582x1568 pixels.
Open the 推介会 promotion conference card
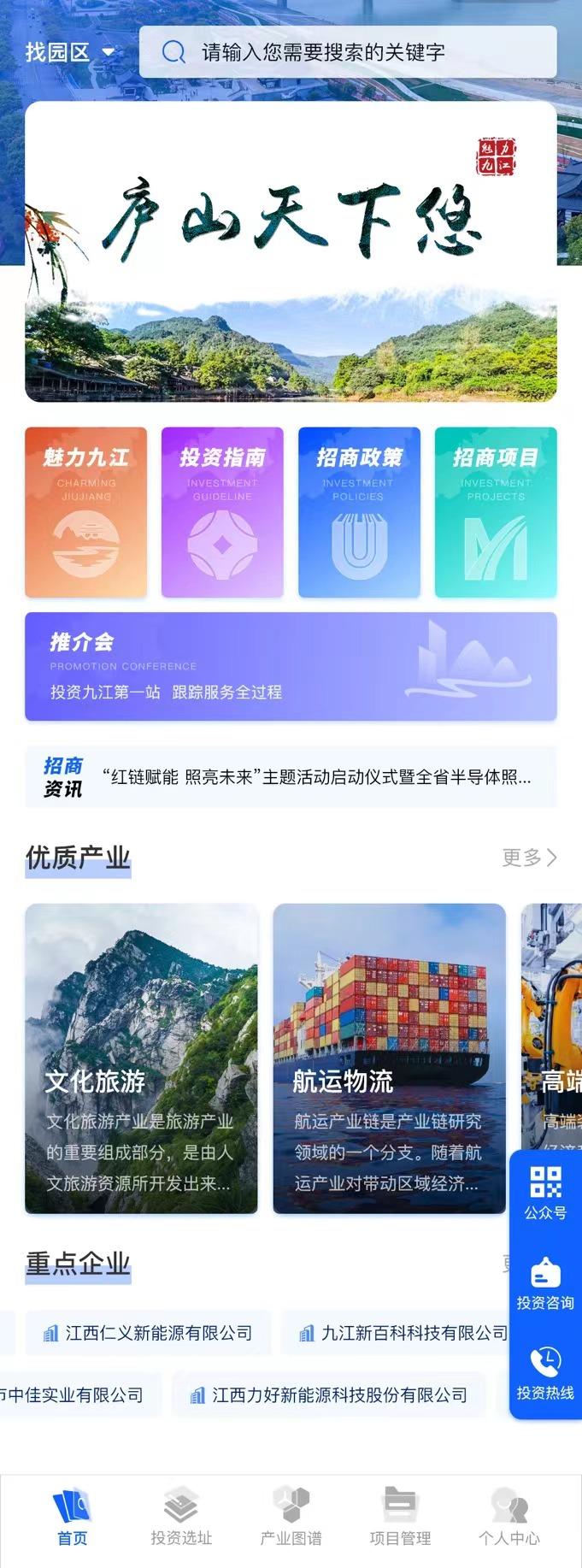(291, 667)
